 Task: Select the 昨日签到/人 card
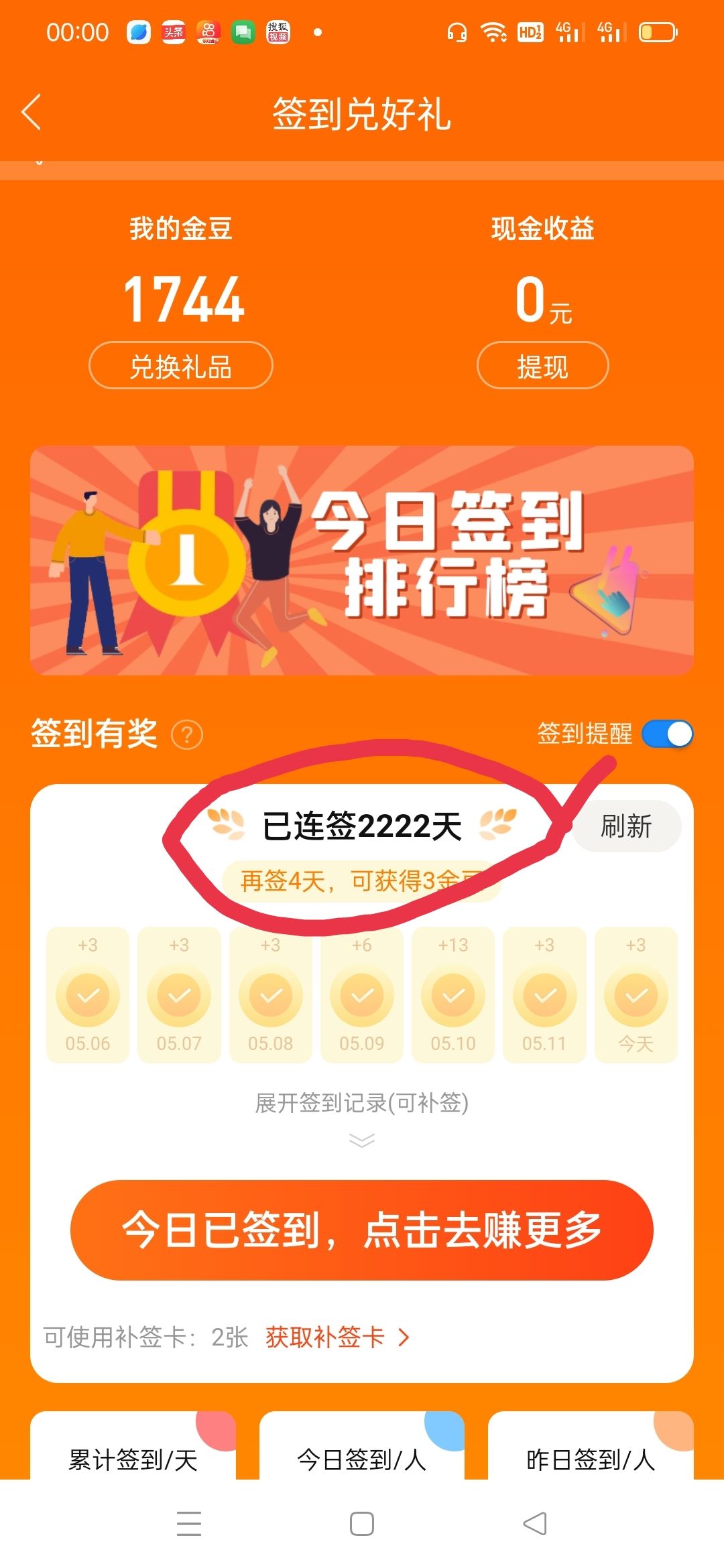pos(591,1453)
